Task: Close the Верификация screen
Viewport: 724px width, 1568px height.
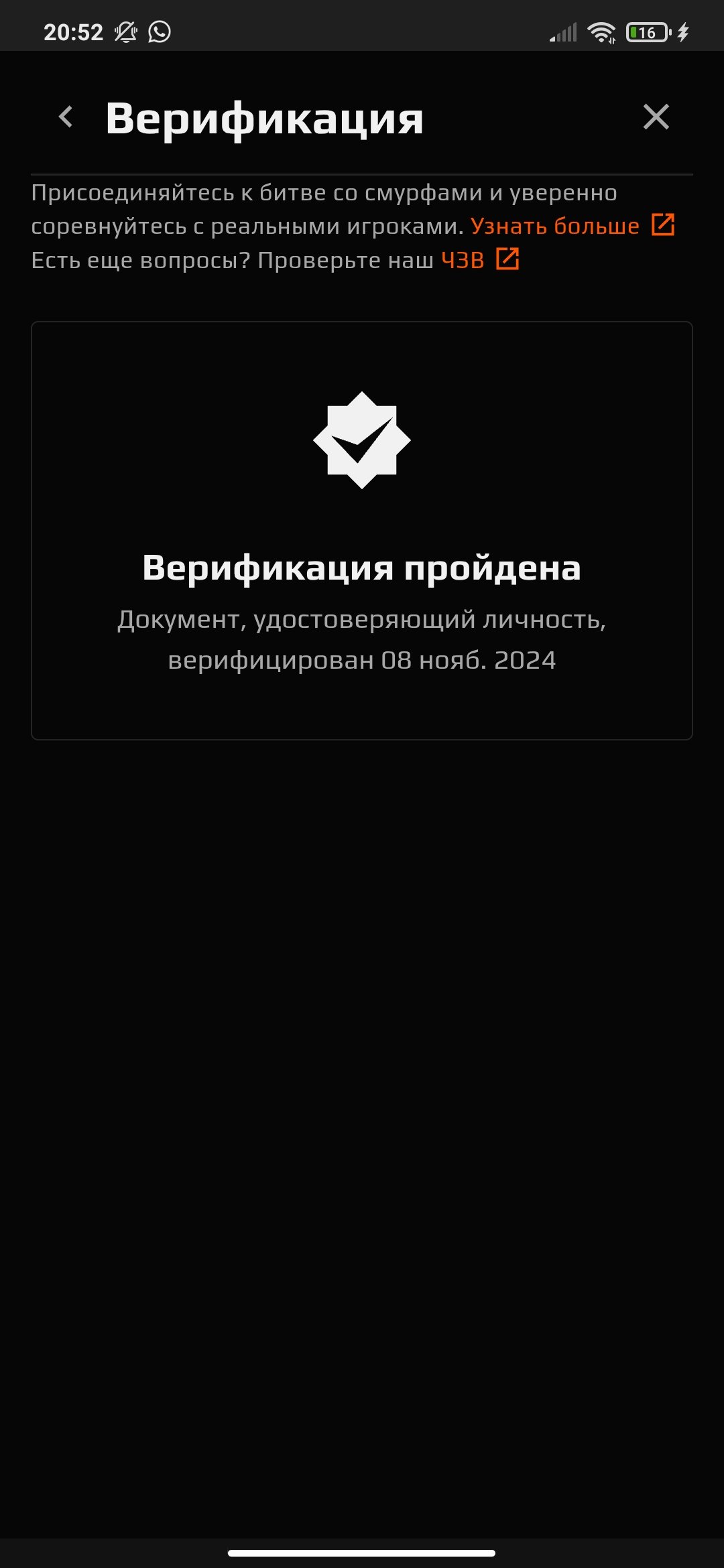Action: click(x=656, y=117)
